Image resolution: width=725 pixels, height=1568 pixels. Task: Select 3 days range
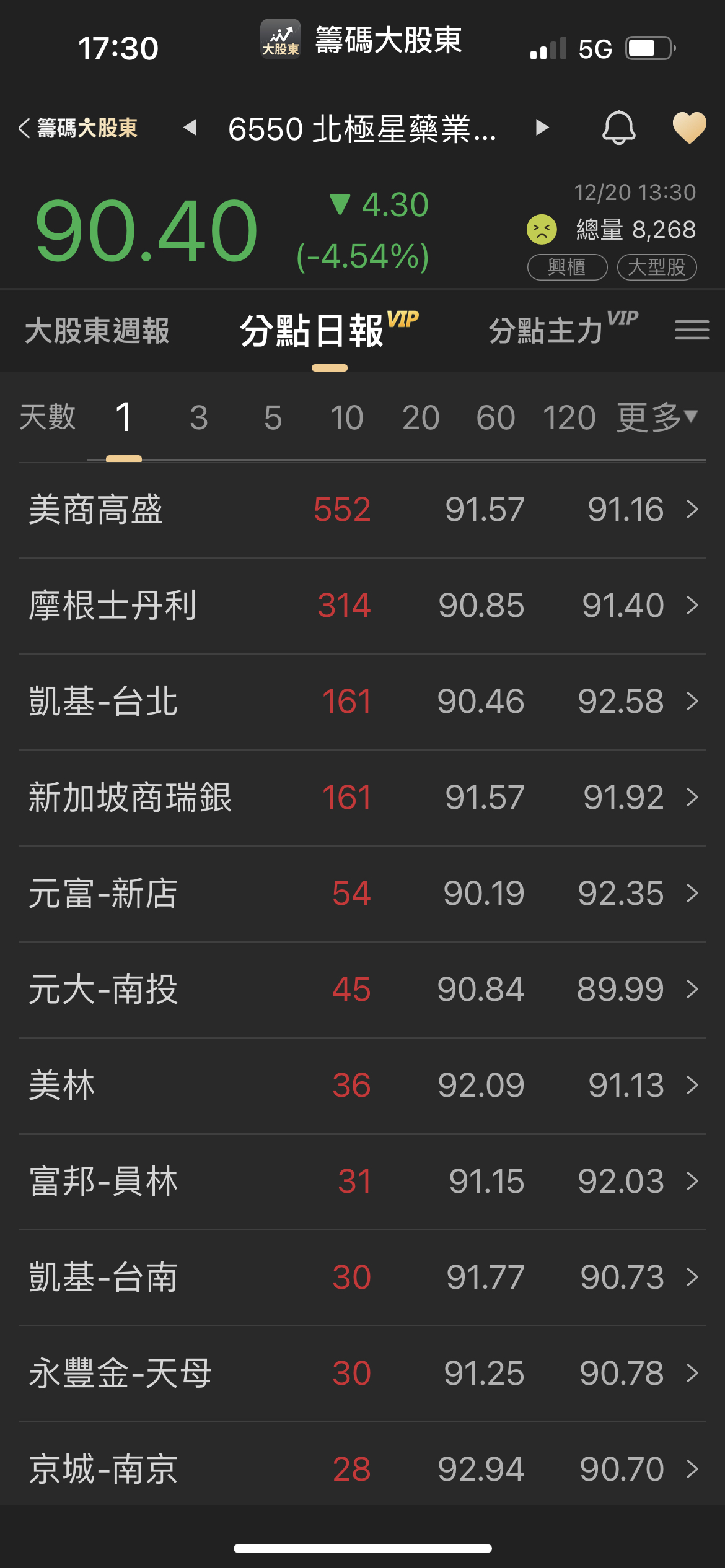tap(198, 417)
